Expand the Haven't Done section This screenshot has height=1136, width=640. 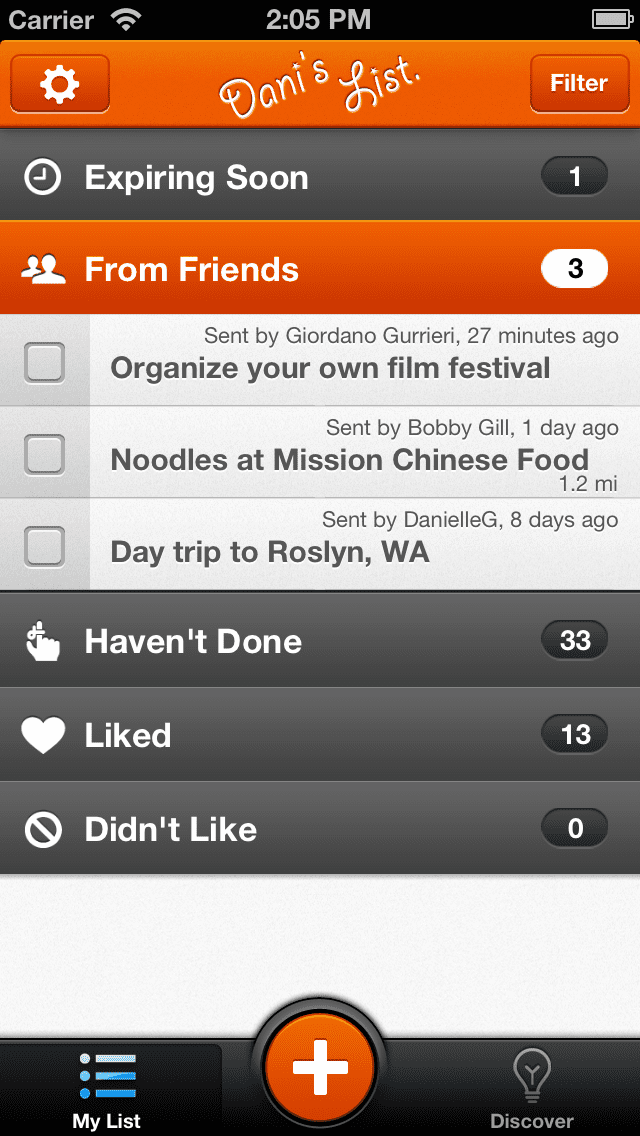pyautogui.click(x=320, y=641)
